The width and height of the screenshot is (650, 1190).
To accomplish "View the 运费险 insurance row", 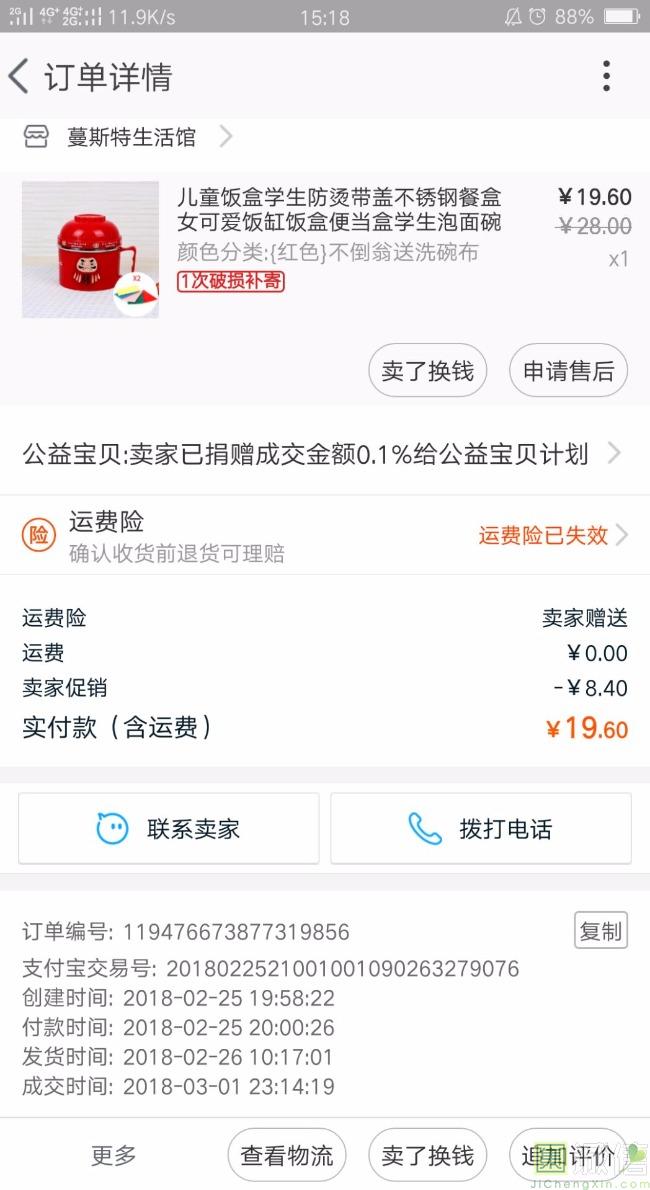I will [x=322, y=535].
